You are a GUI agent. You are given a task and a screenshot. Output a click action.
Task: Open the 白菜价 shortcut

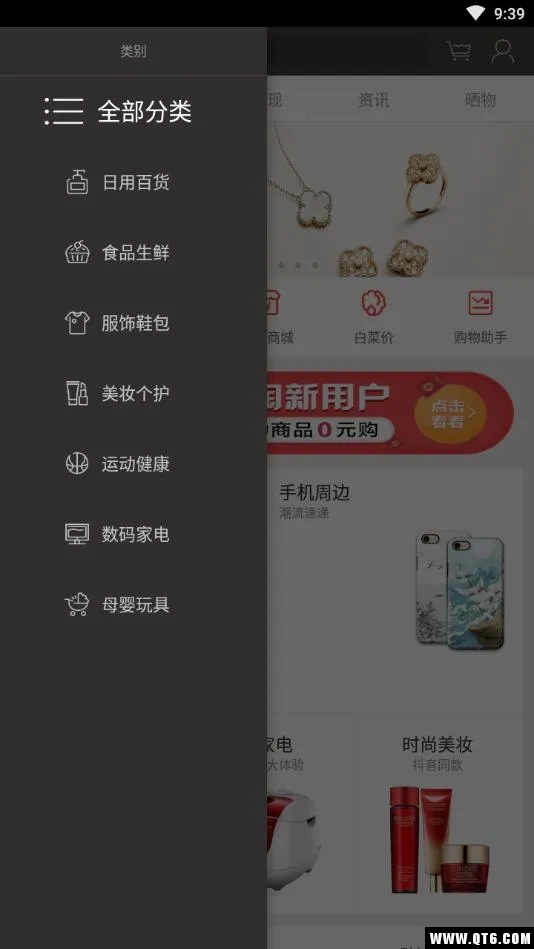(x=374, y=317)
